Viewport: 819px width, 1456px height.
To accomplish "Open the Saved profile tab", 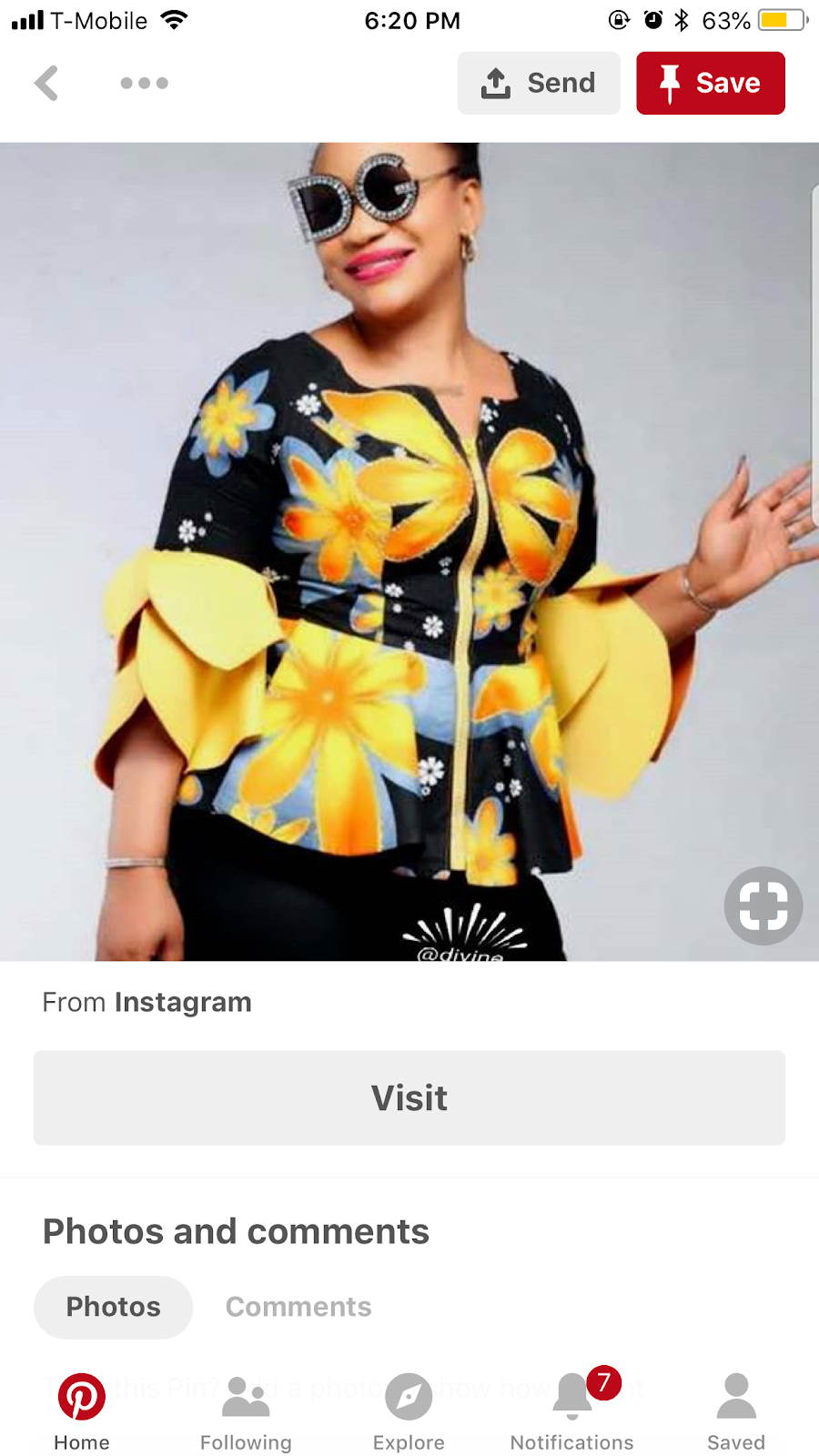I will pyautogui.click(x=736, y=1412).
